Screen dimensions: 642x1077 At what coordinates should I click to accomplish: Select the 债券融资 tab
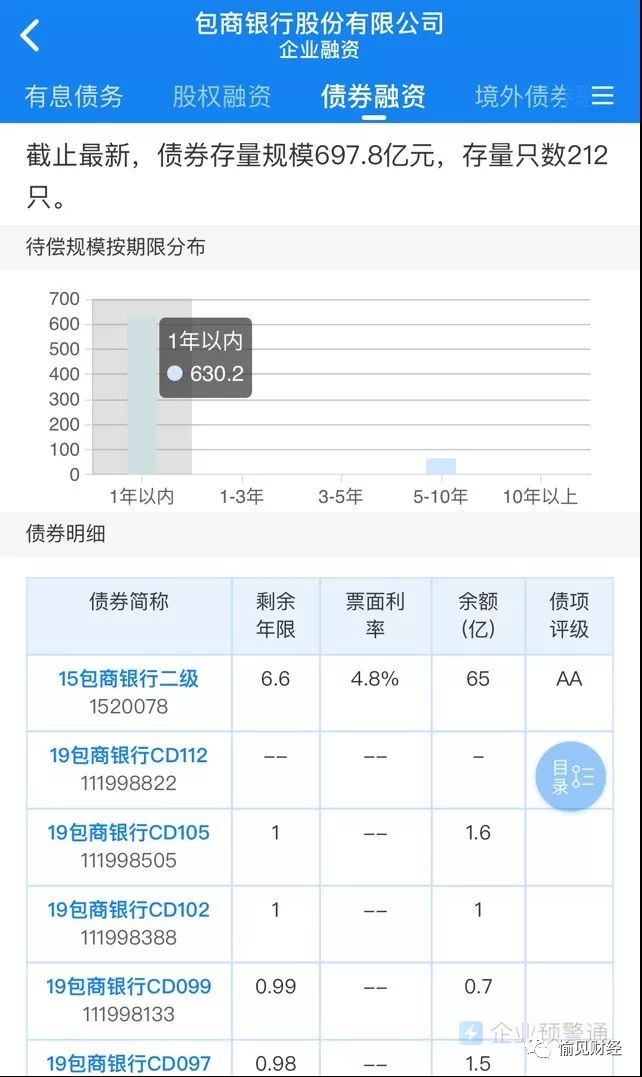click(373, 96)
